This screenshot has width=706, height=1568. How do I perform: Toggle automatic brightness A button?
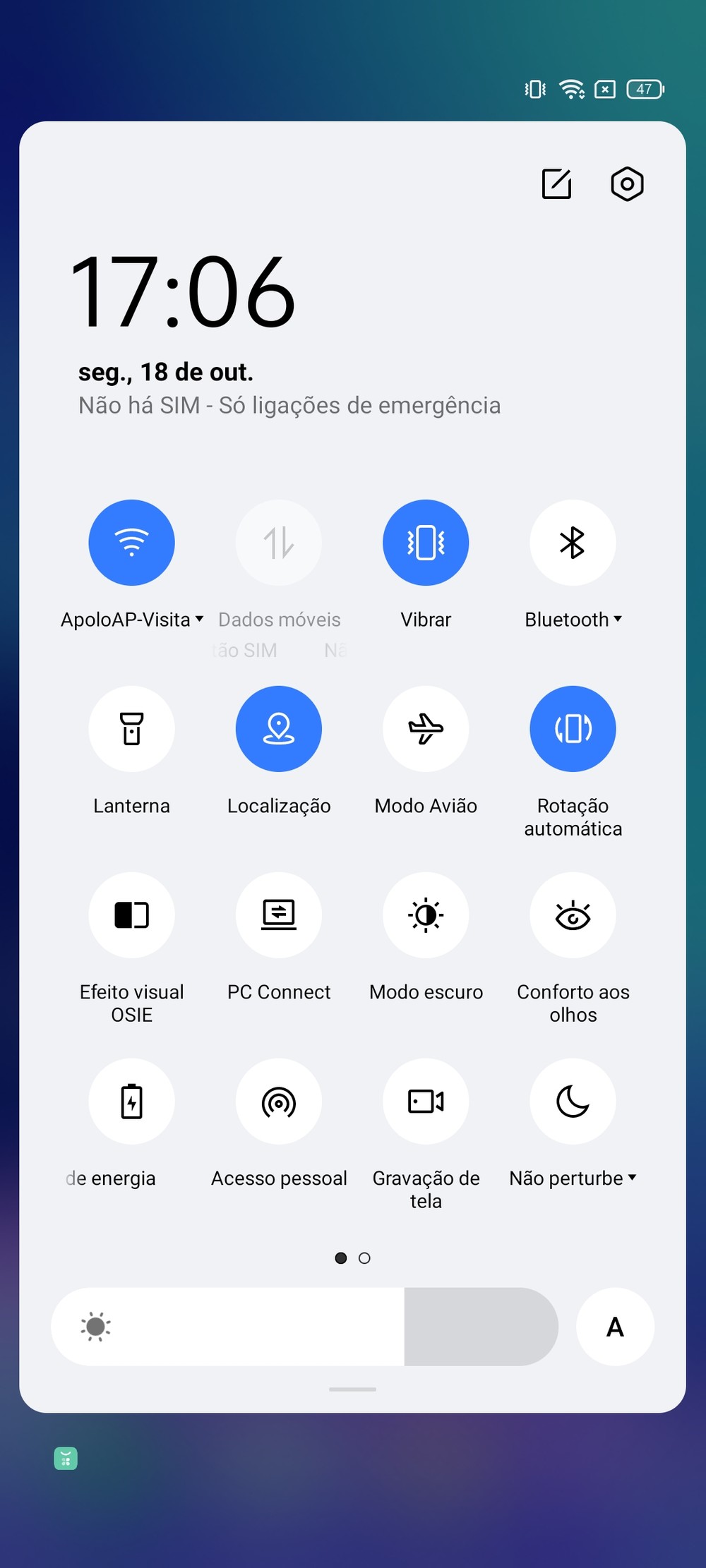[x=615, y=1327]
